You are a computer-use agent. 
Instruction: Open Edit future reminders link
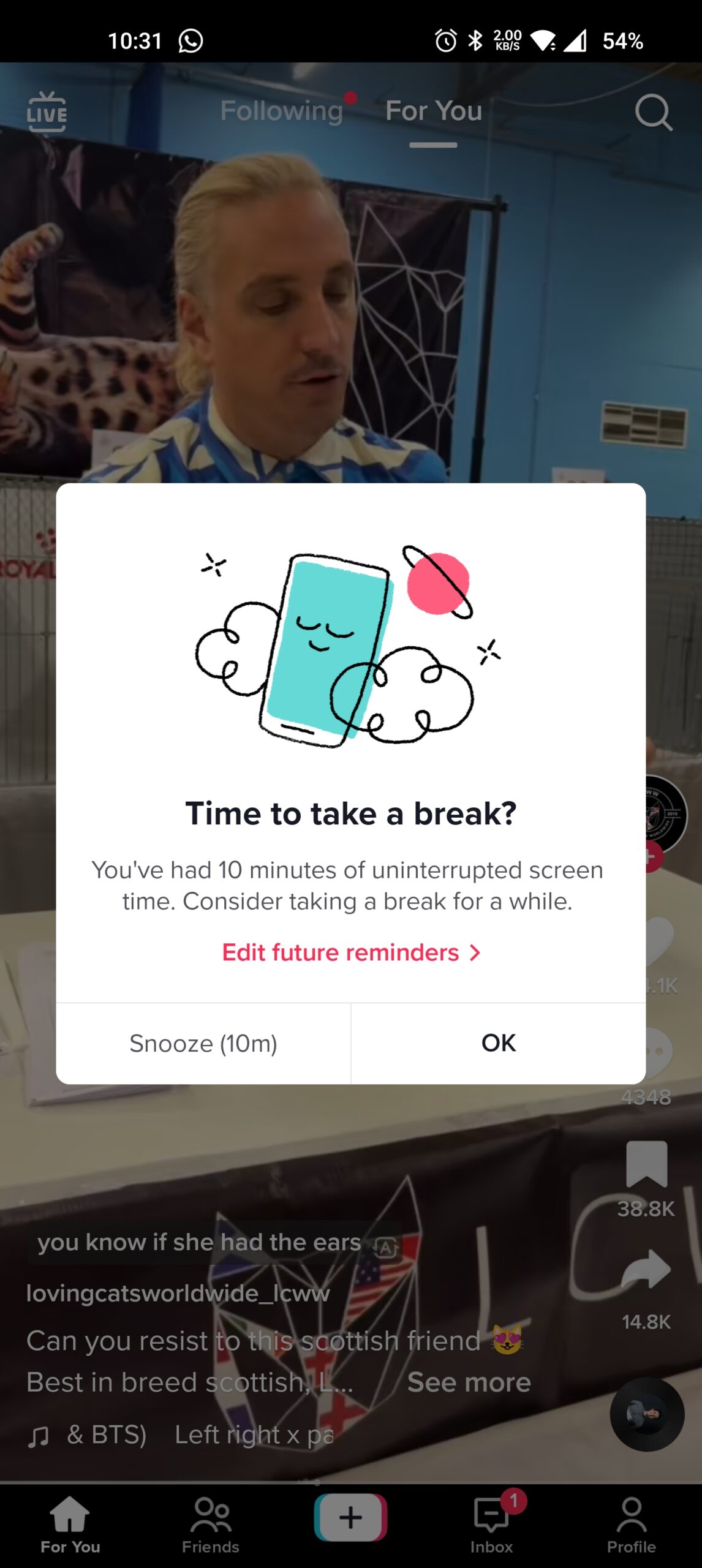[350, 952]
